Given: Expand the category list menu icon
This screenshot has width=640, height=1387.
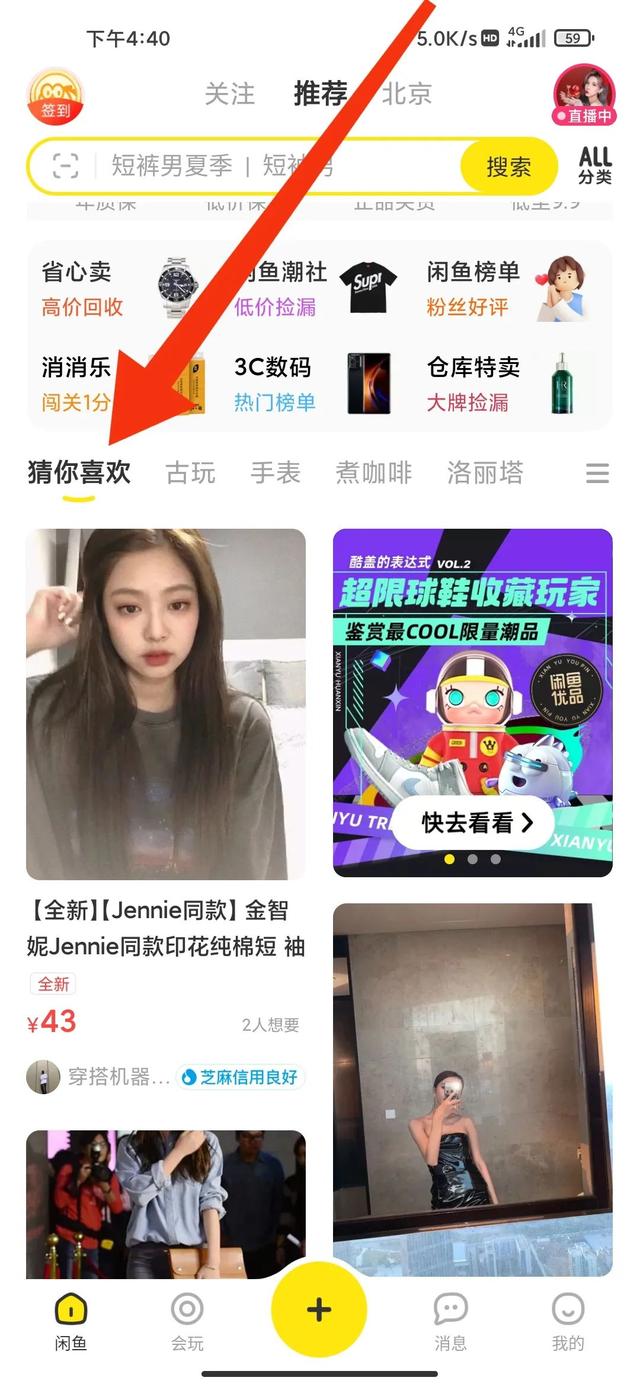Looking at the screenshot, I should coord(597,473).
